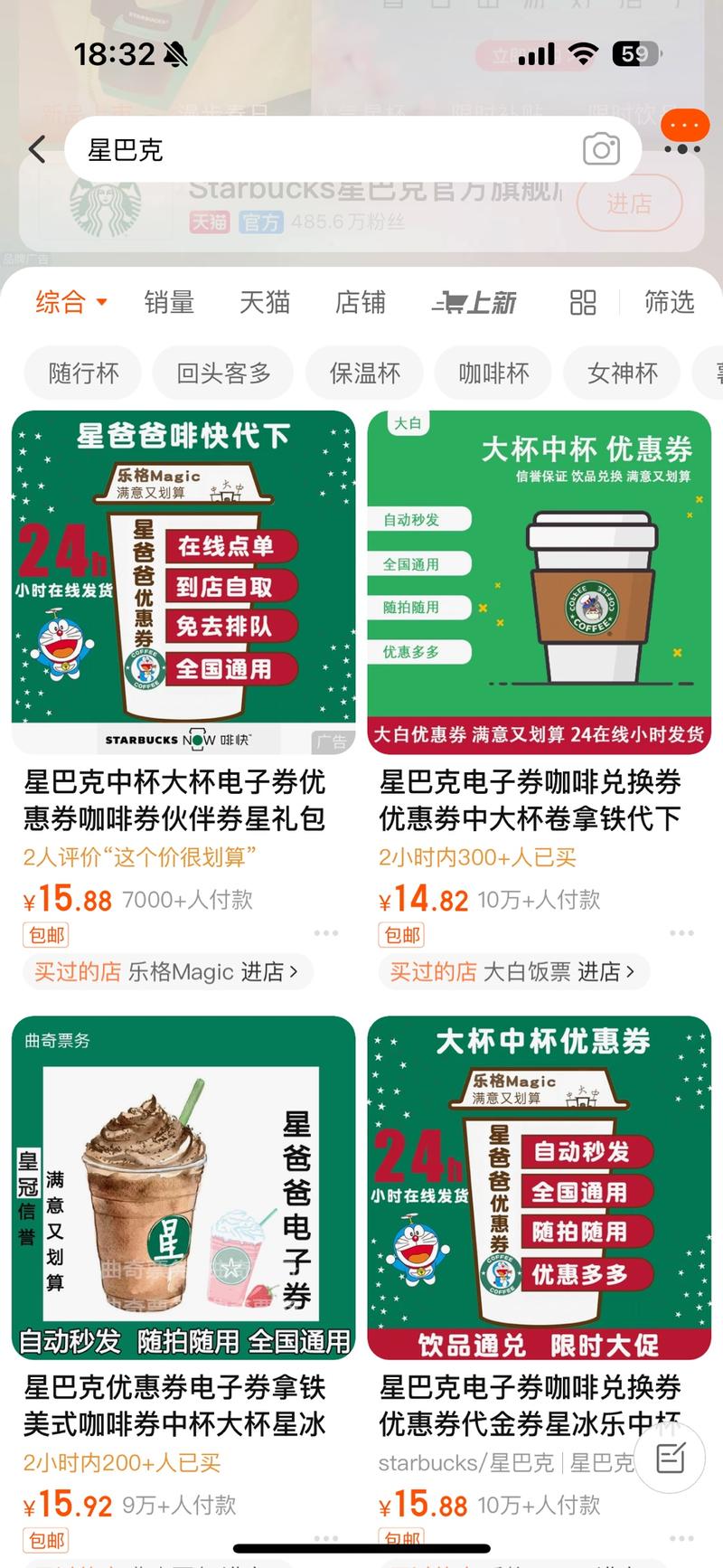
Task: Select the 上新 tab
Action: pyautogui.click(x=474, y=302)
